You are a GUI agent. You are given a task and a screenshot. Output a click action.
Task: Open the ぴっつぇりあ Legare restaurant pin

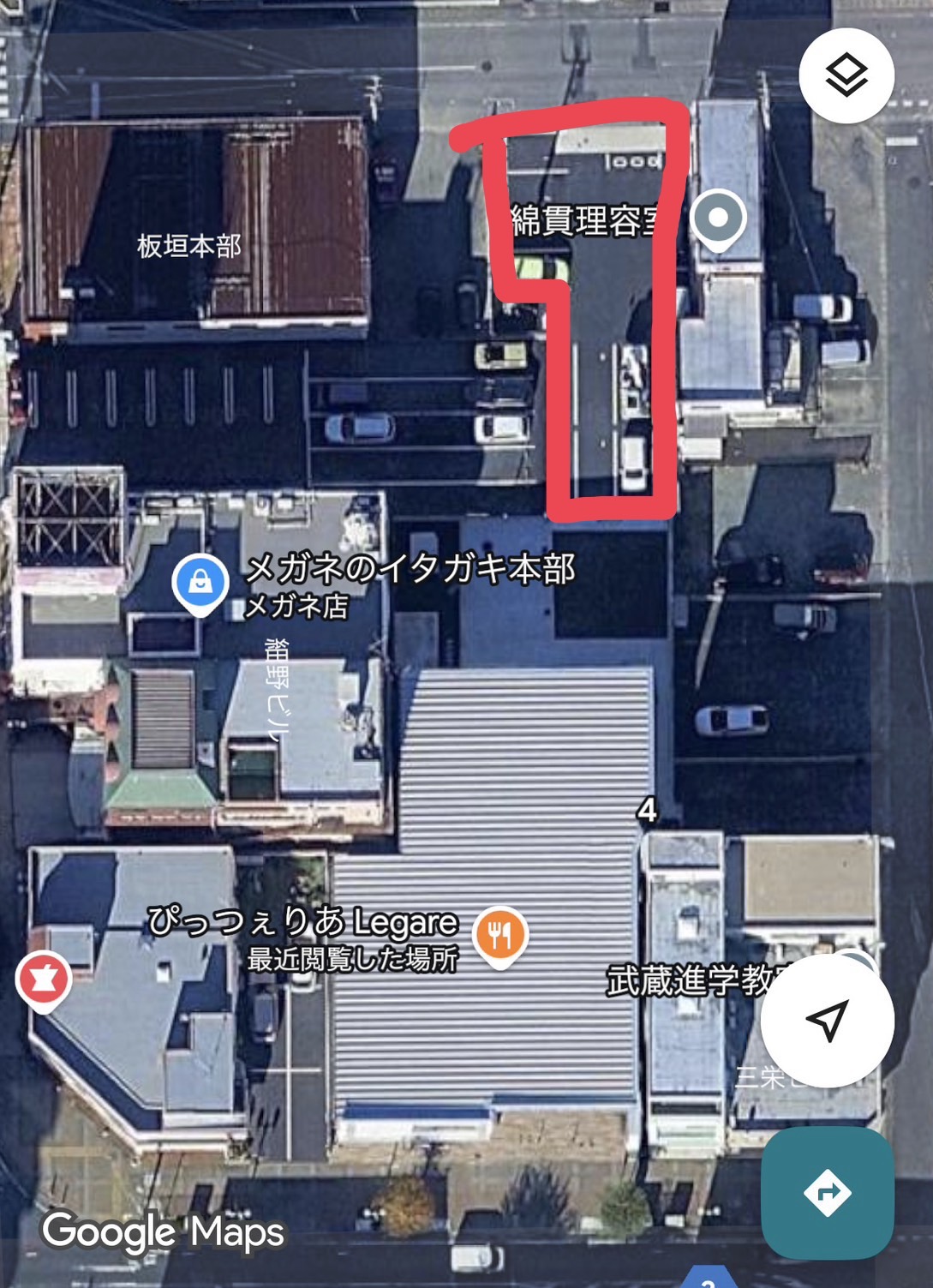pyautogui.click(x=500, y=935)
